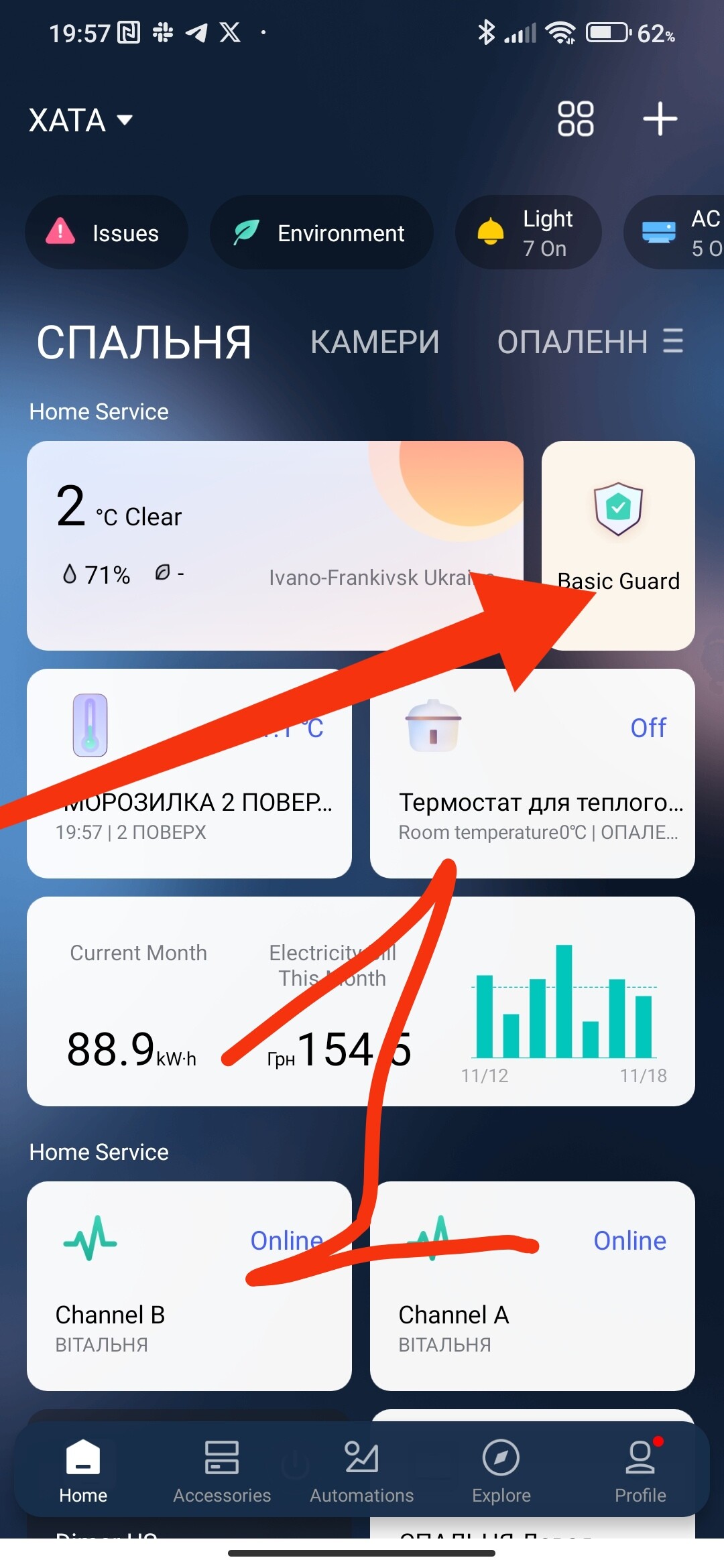Add a new device with plus icon
This screenshot has width=724, height=1568.
tap(660, 119)
